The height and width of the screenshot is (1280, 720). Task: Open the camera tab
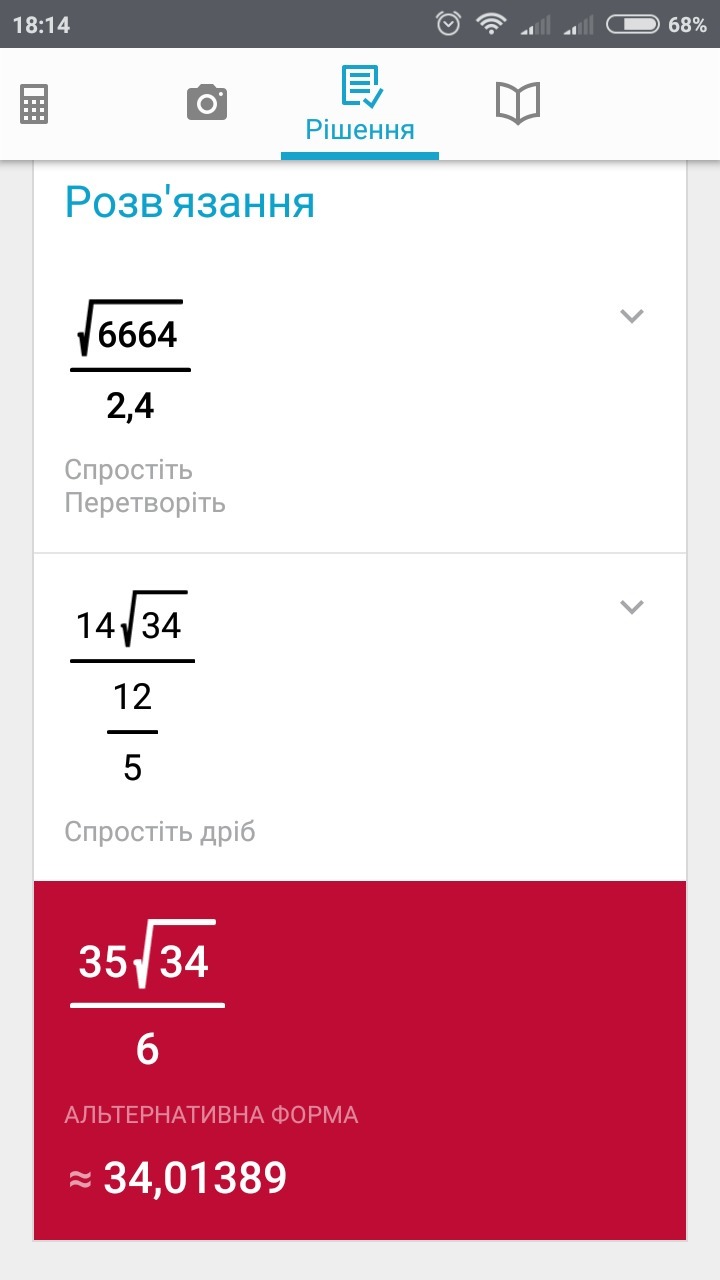(x=207, y=103)
